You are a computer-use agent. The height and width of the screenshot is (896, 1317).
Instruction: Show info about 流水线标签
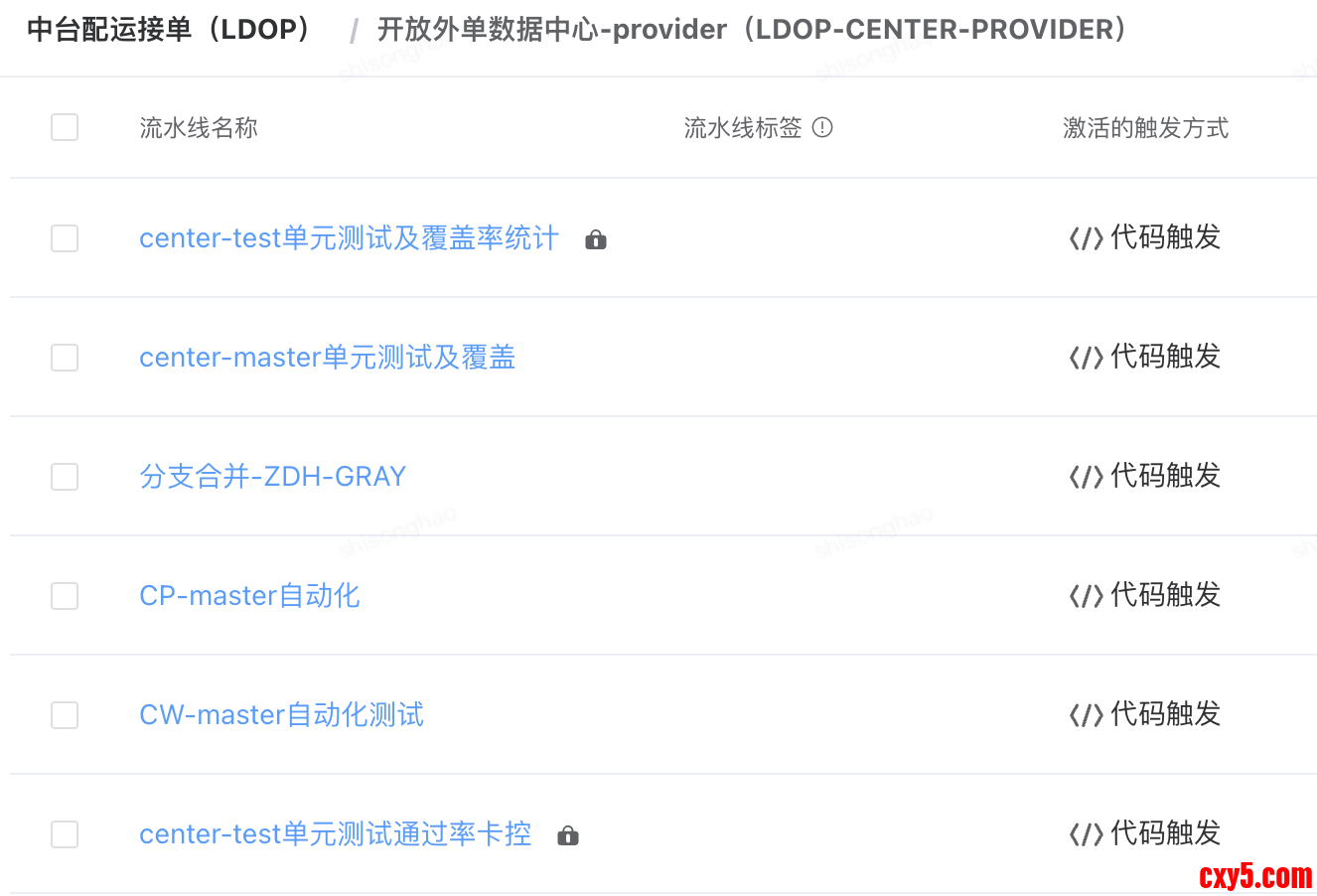(822, 127)
